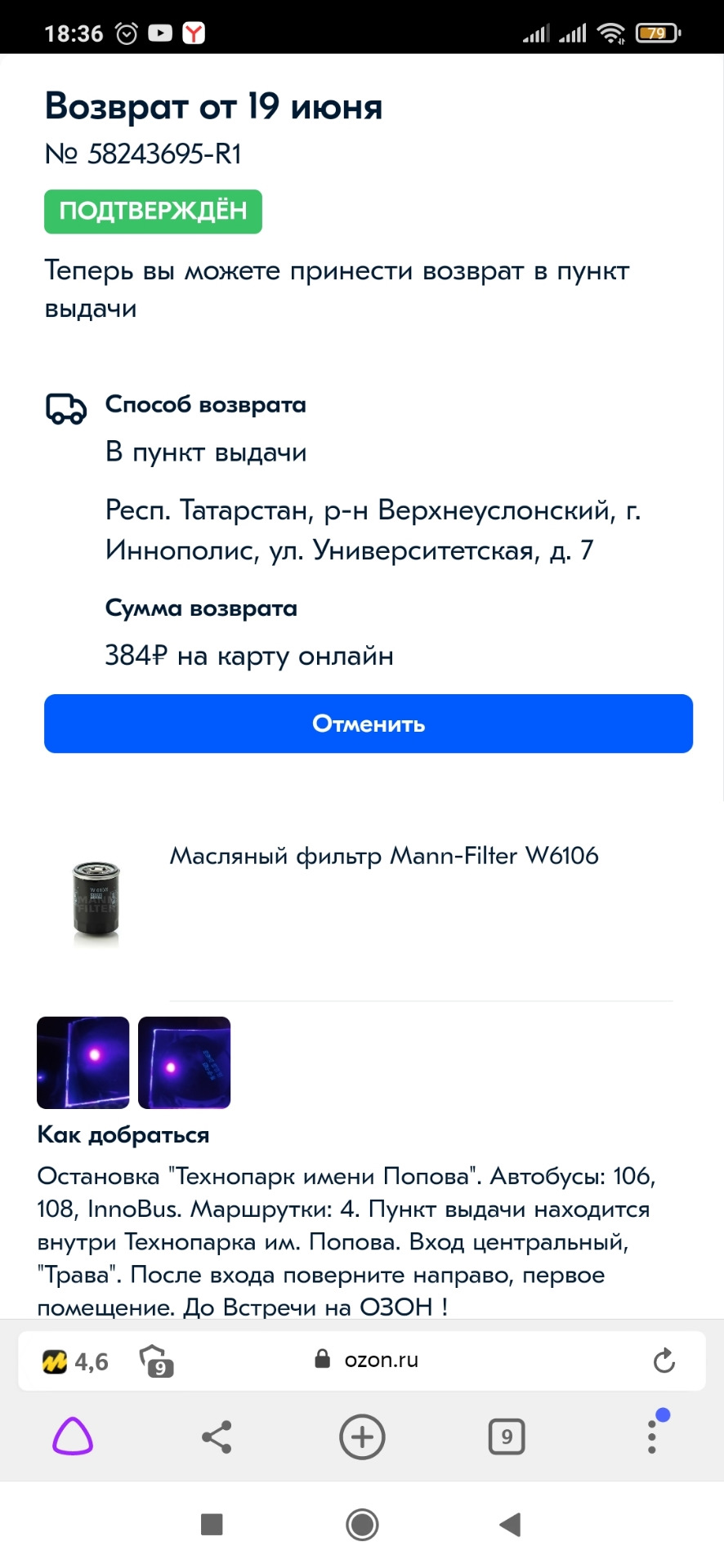Show the 9 open tabs
724x1568 pixels.
[x=507, y=1437]
